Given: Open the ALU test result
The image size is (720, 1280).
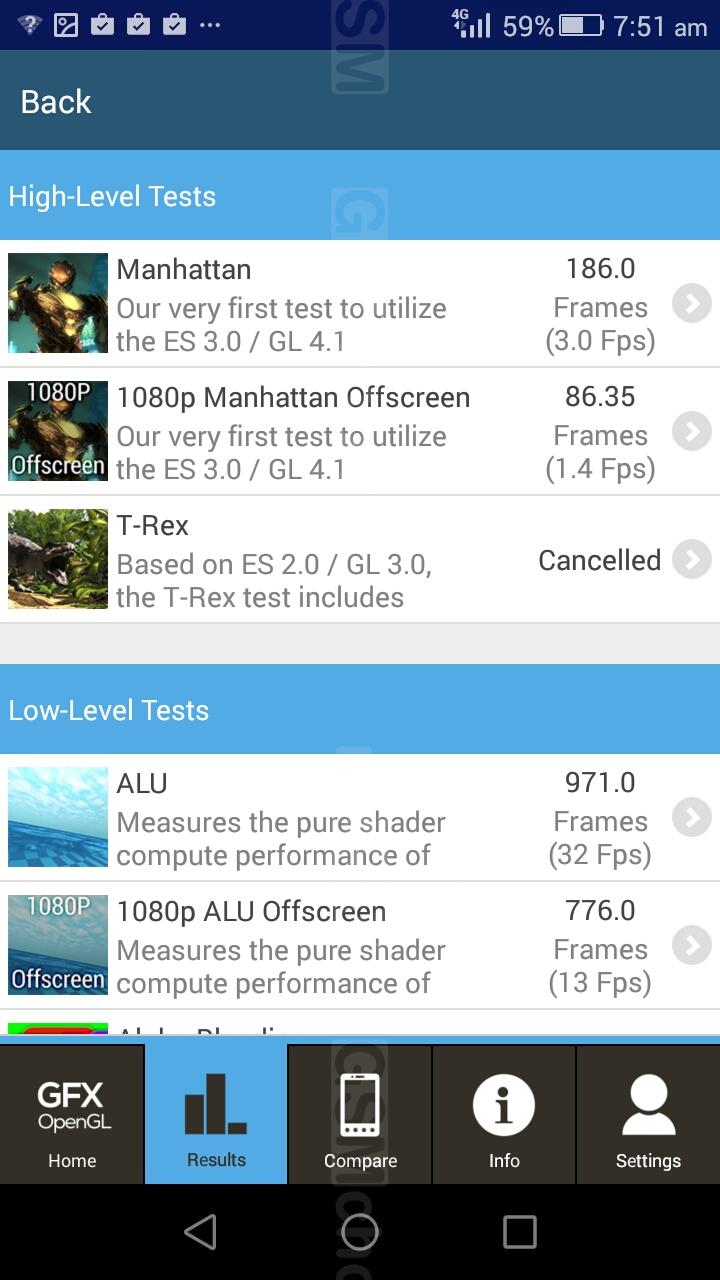Looking at the screenshot, I should coord(360,818).
